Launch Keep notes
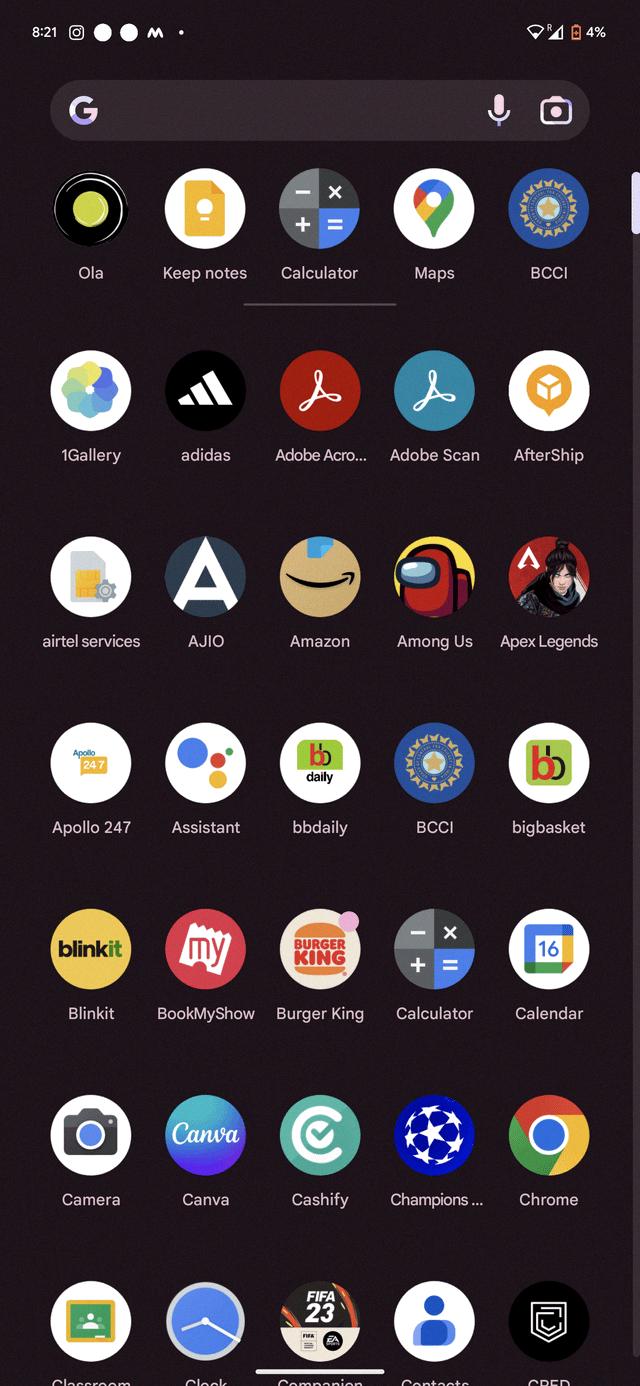The image size is (640, 1386). pos(205,209)
